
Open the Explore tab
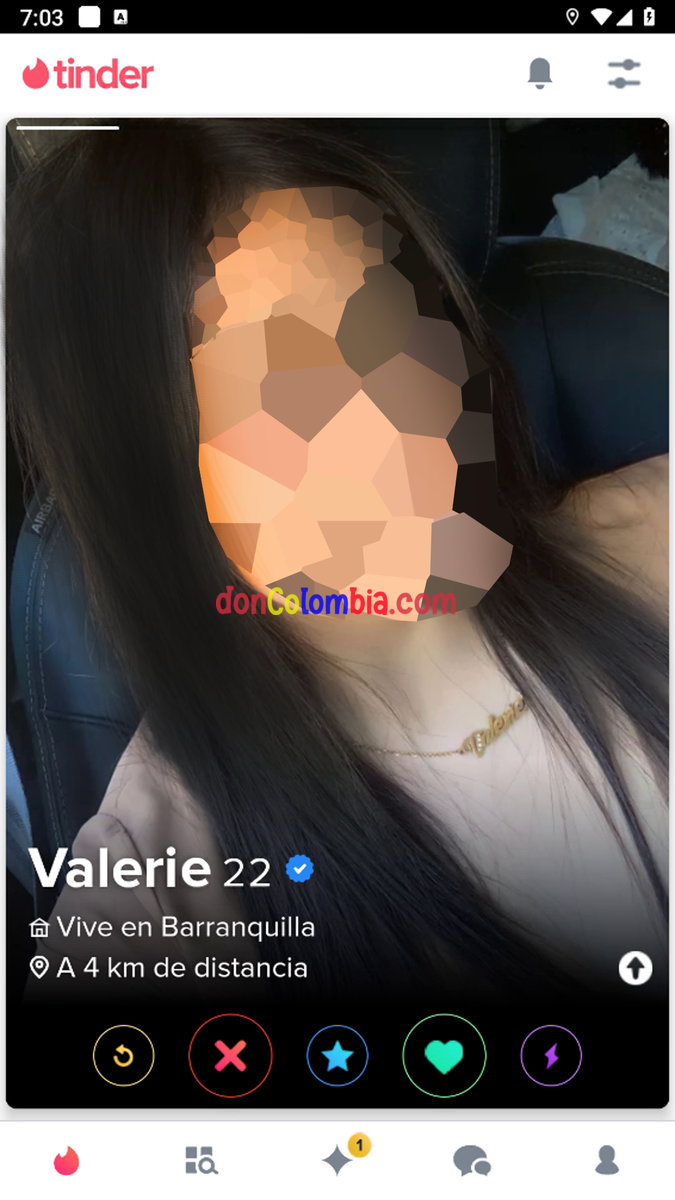(x=201, y=1160)
